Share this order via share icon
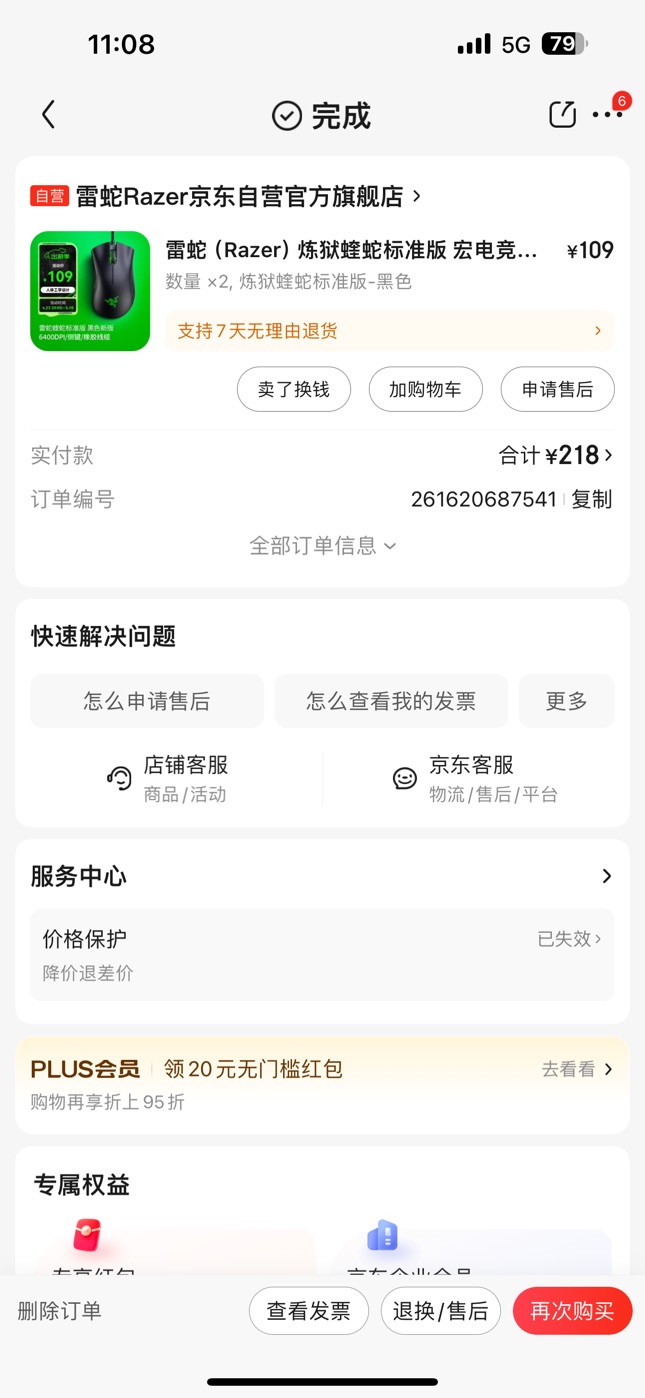645x1398 pixels. click(x=563, y=114)
